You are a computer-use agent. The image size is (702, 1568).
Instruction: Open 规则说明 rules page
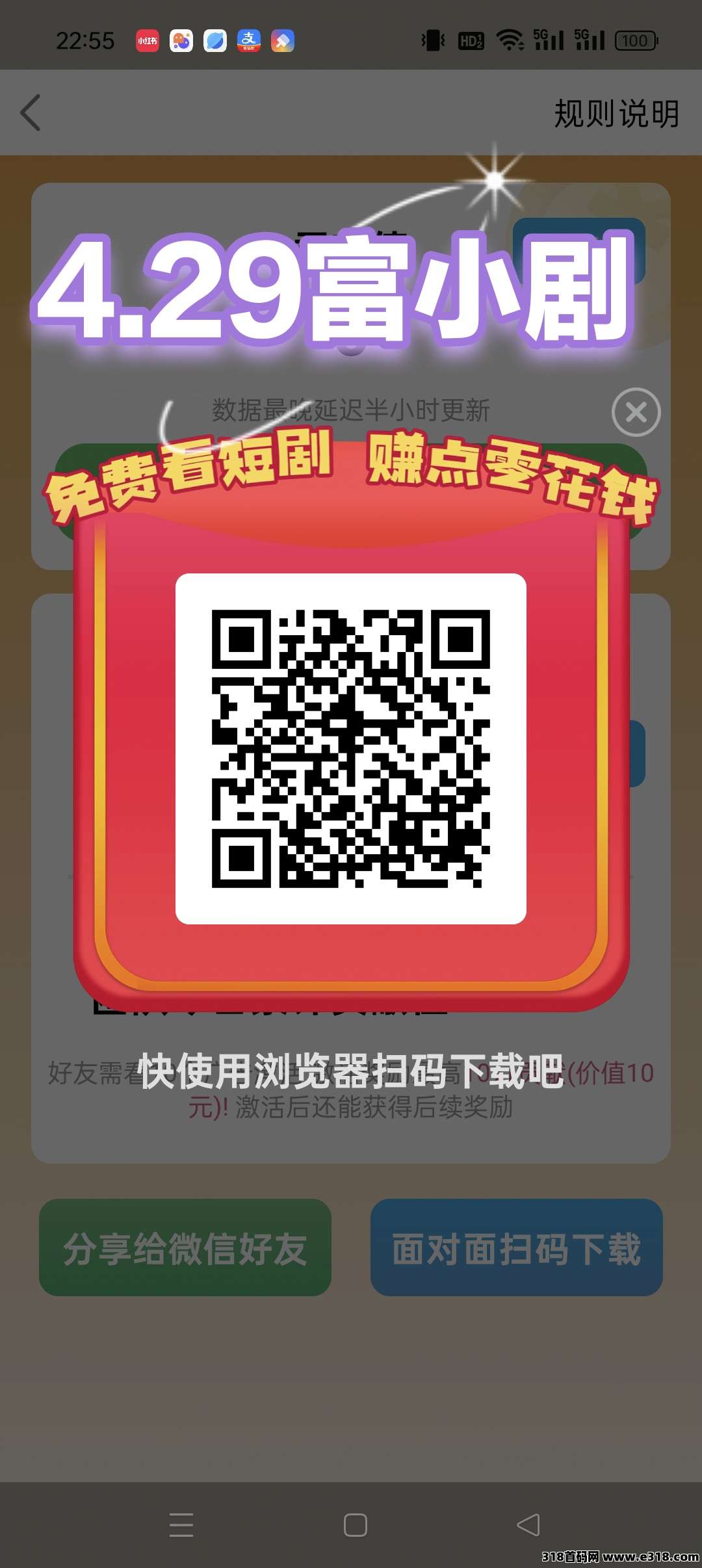click(x=616, y=114)
